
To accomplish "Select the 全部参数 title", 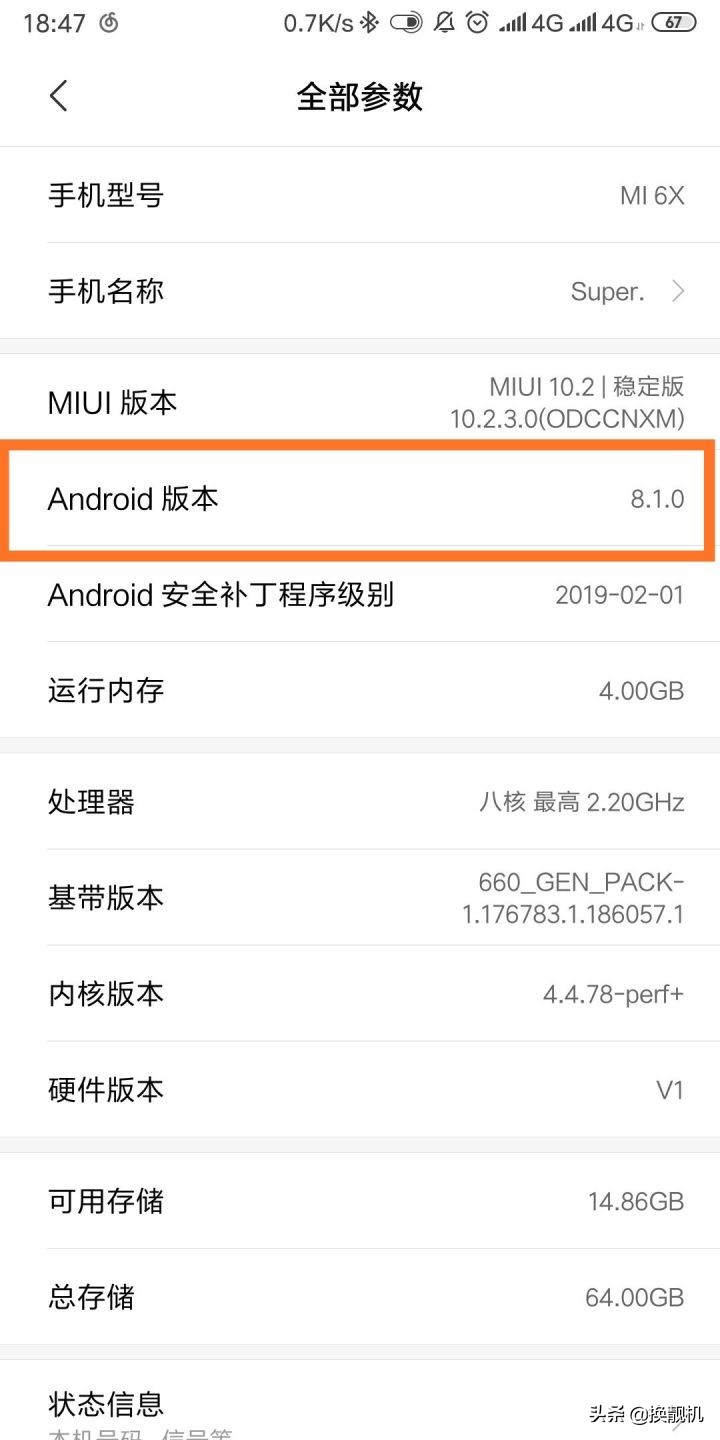I will tap(360, 95).
